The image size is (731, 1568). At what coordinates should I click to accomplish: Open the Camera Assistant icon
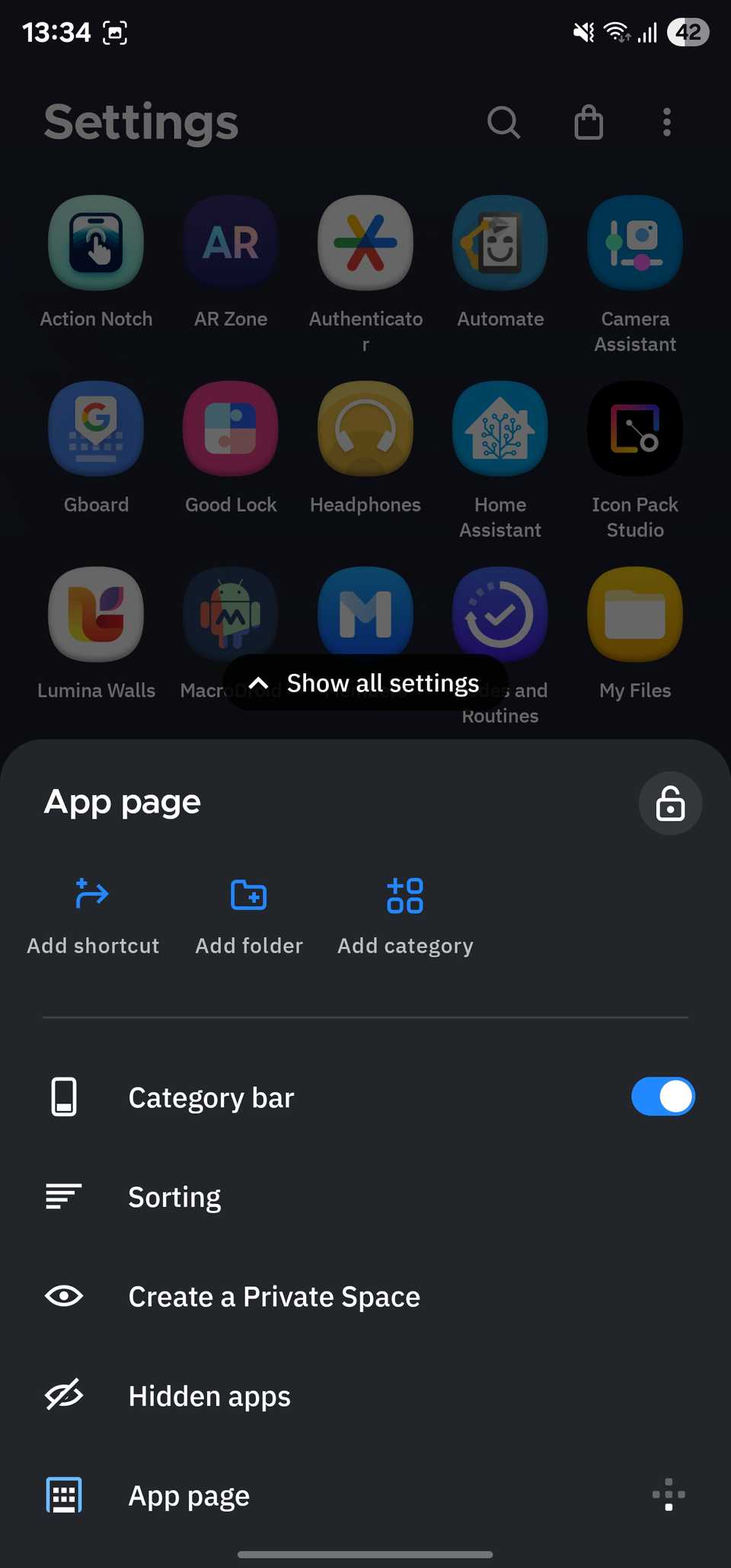[x=634, y=242]
